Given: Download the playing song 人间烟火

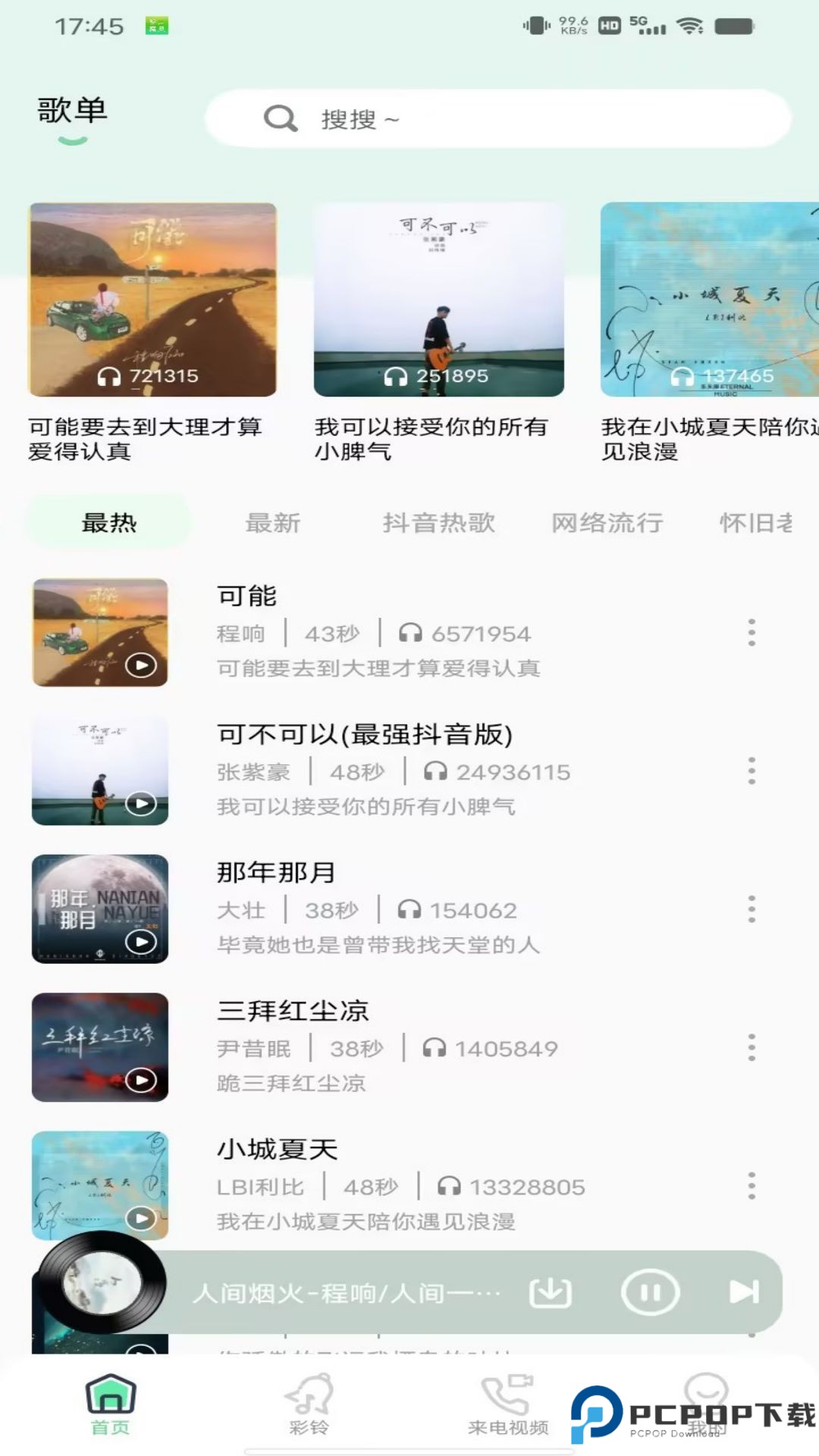Looking at the screenshot, I should [x=550, y=1293].
